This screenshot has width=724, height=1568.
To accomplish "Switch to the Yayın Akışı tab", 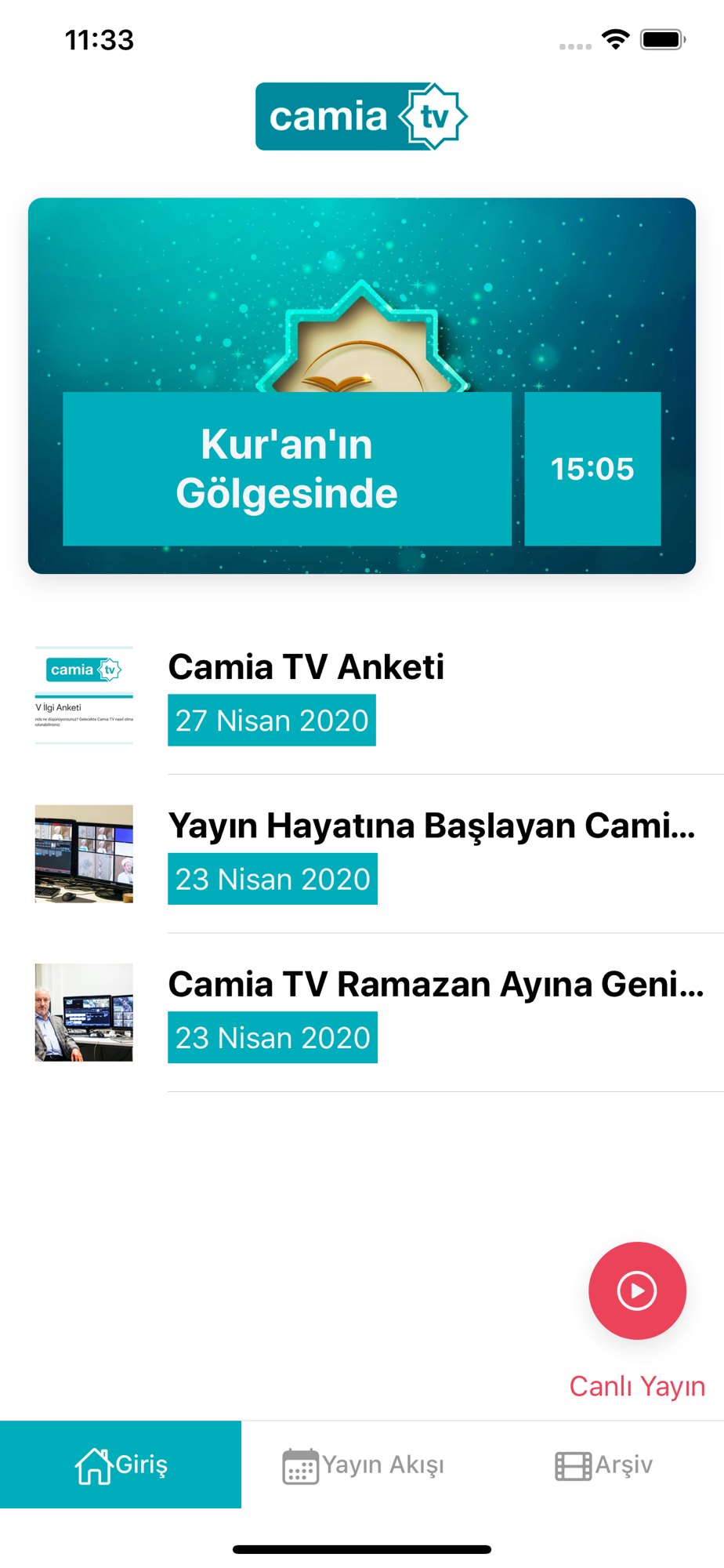I will tap(362, 1465).
